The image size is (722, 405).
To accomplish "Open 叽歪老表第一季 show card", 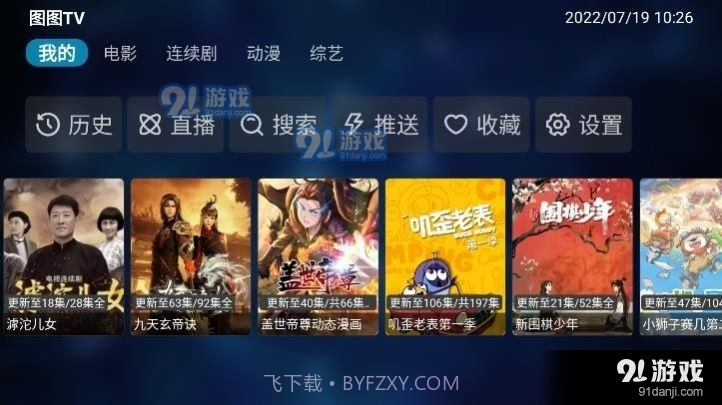I will [445, 255].
